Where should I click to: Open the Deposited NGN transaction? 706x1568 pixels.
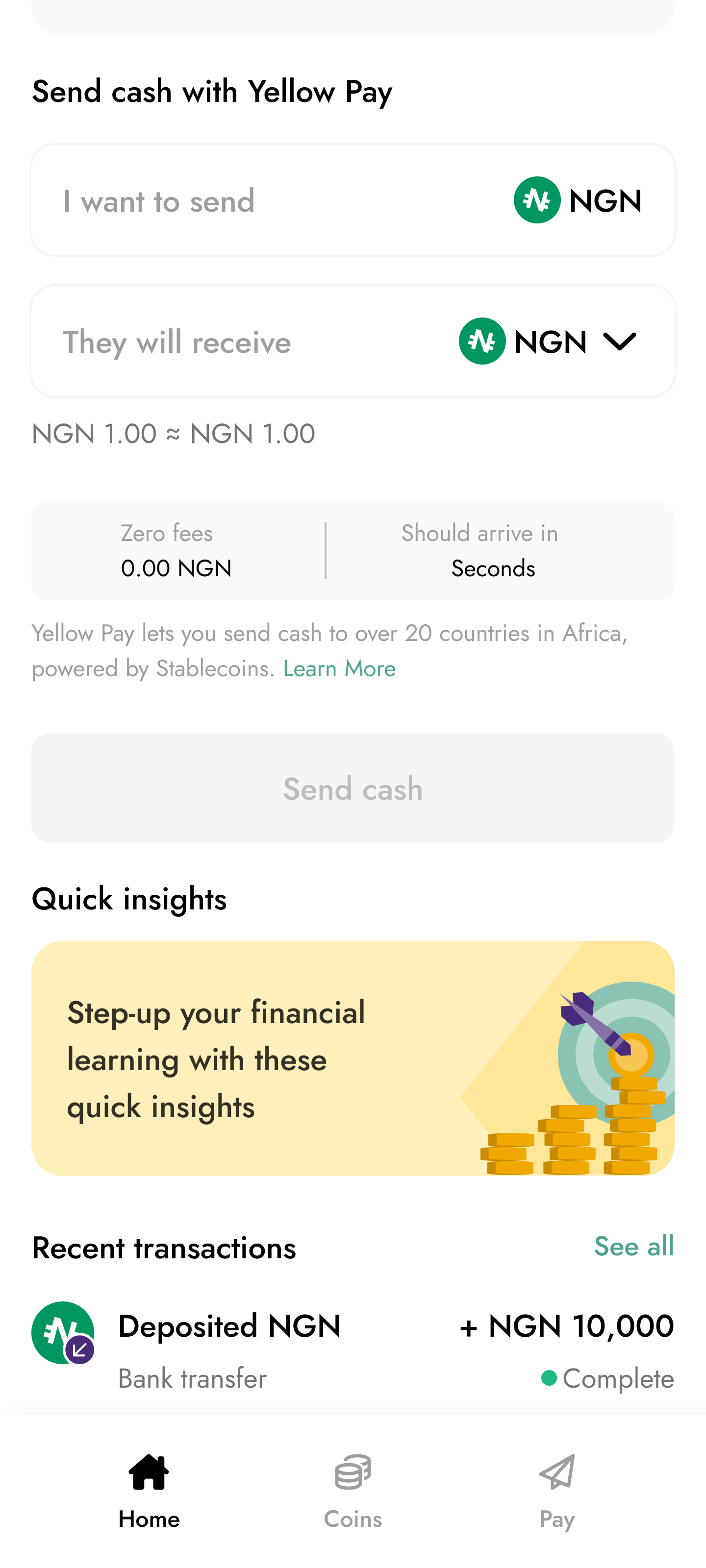[x=353, y=1351]
